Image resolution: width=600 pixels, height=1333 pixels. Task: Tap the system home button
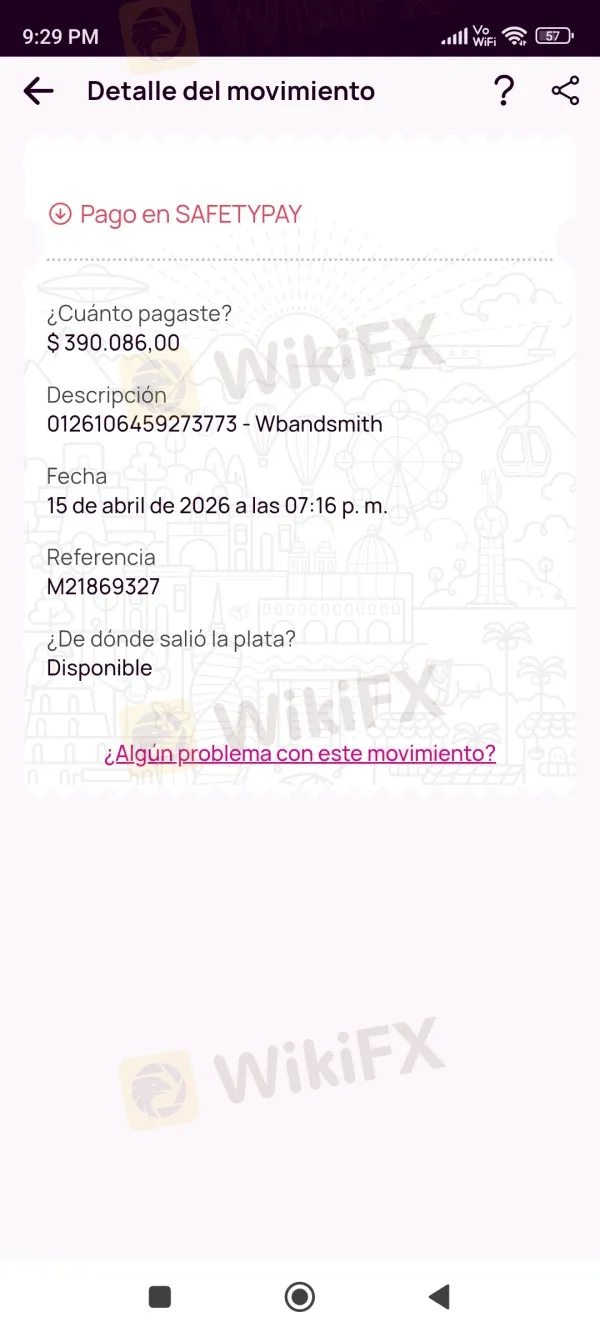[x=300, y=1297]
